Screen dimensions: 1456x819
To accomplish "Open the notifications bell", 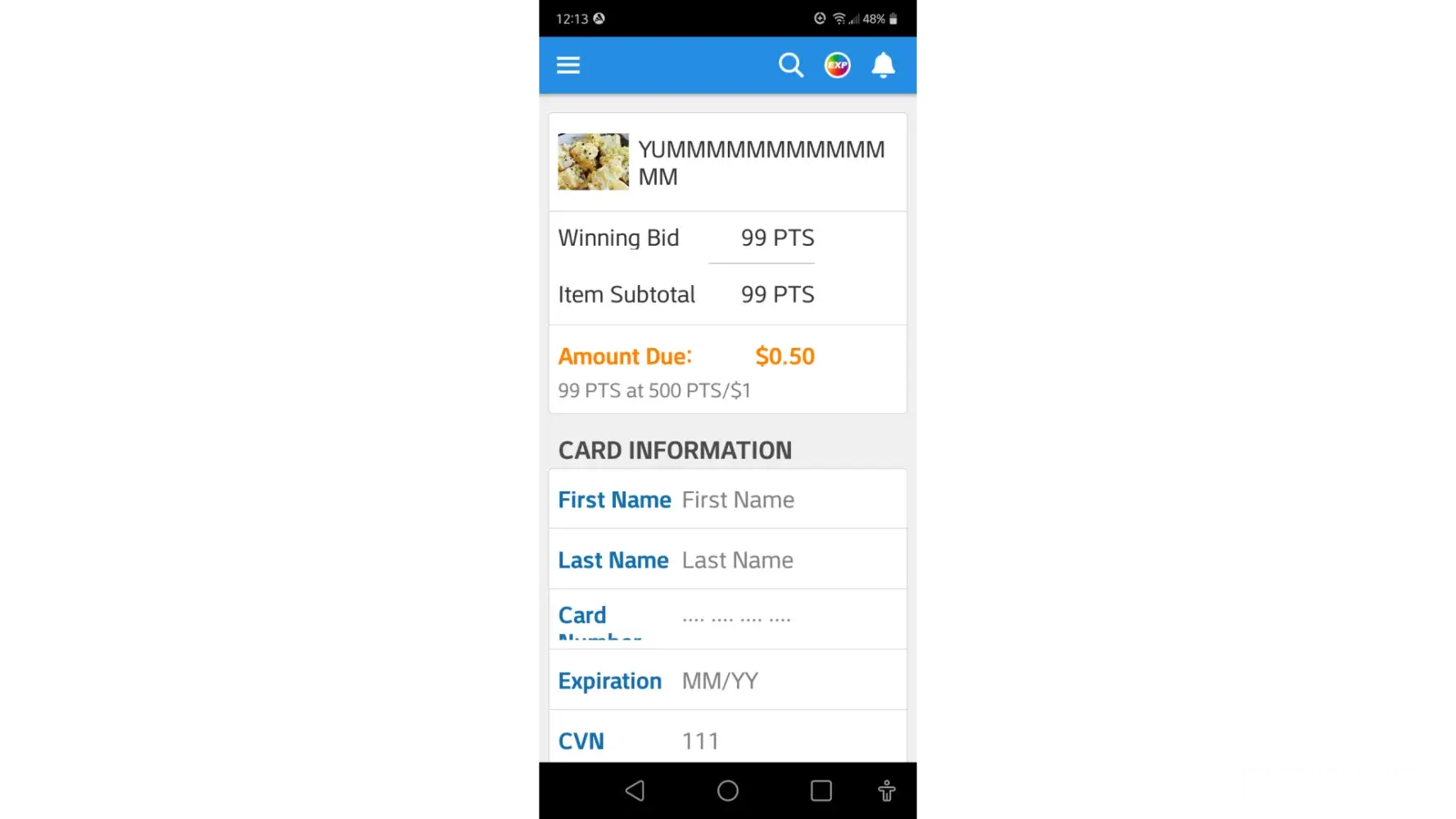I will [x=883, y=65].
